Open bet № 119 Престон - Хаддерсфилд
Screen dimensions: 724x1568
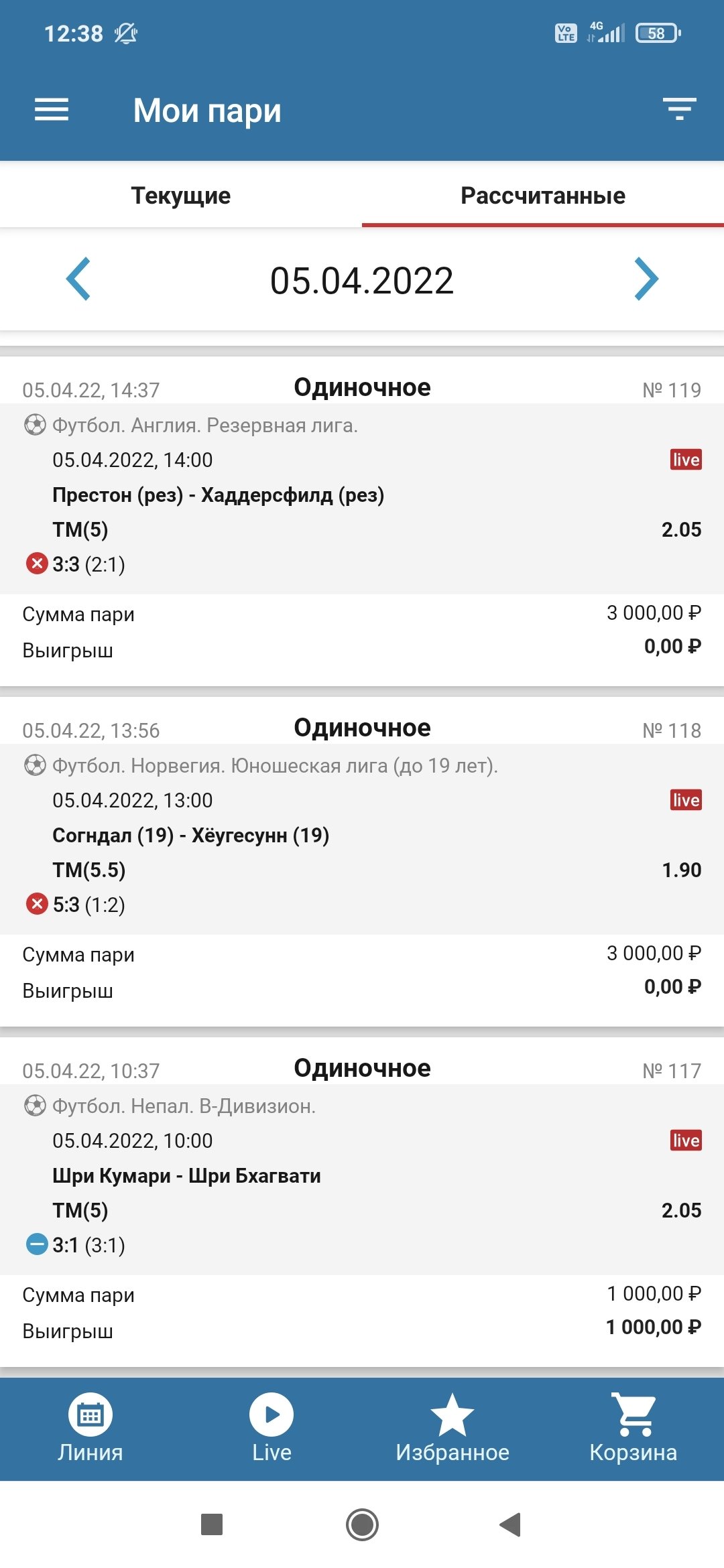tap(362, 496)
